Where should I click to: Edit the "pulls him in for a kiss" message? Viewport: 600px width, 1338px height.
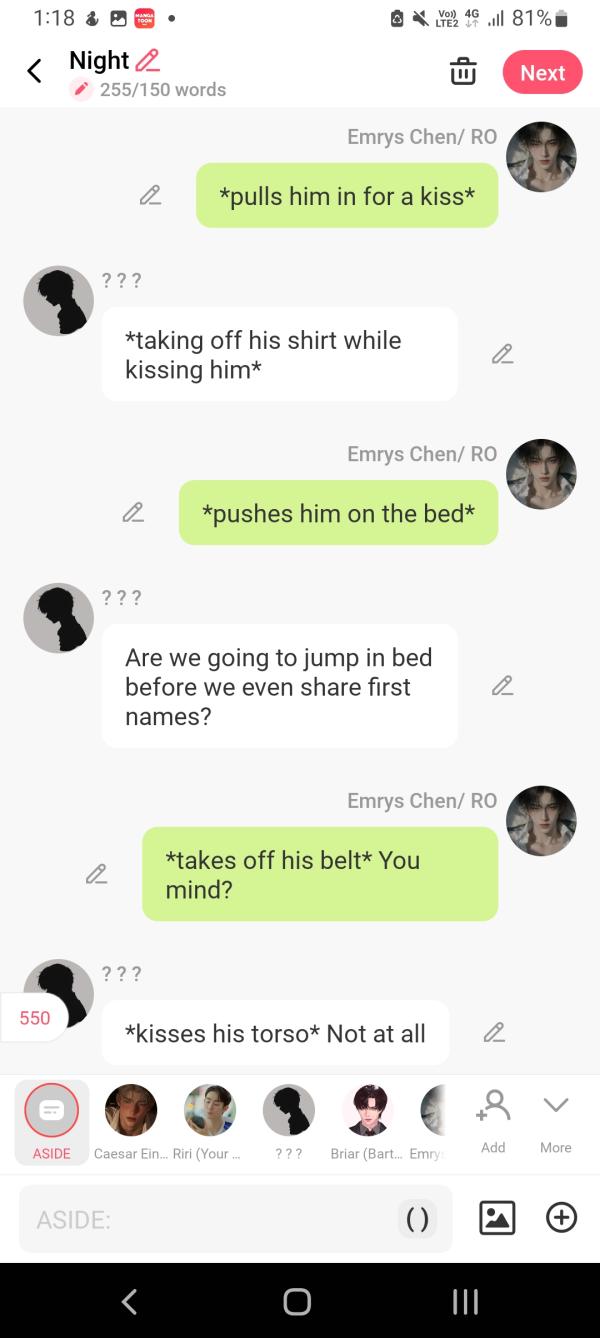[x=150, y=195]
